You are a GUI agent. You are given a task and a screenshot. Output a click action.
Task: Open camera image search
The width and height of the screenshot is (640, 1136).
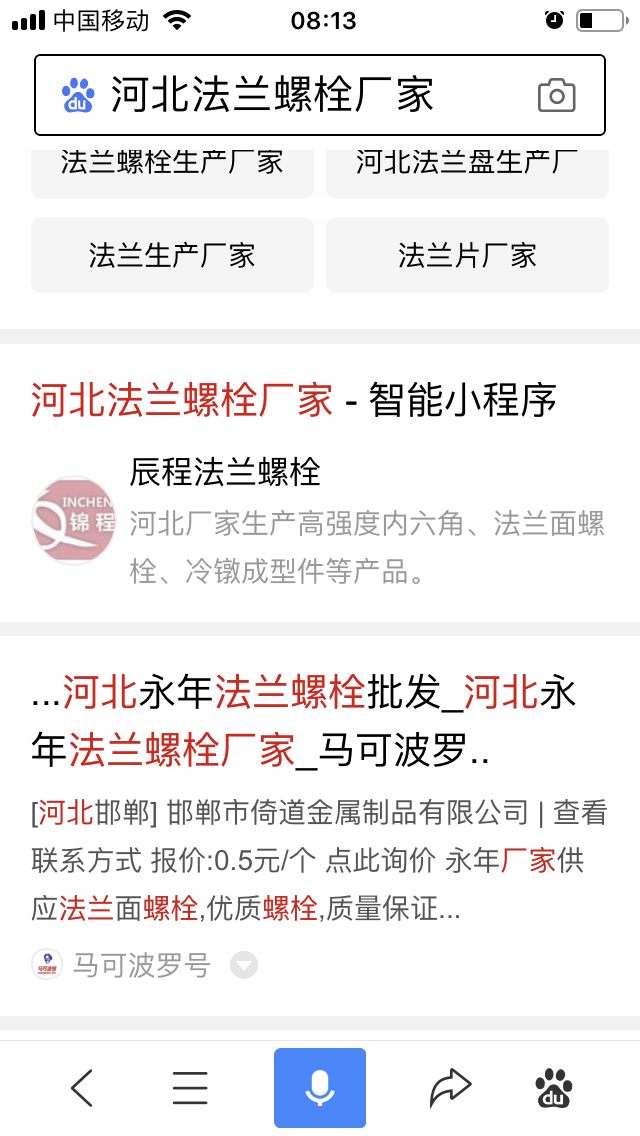click(557, 96)
